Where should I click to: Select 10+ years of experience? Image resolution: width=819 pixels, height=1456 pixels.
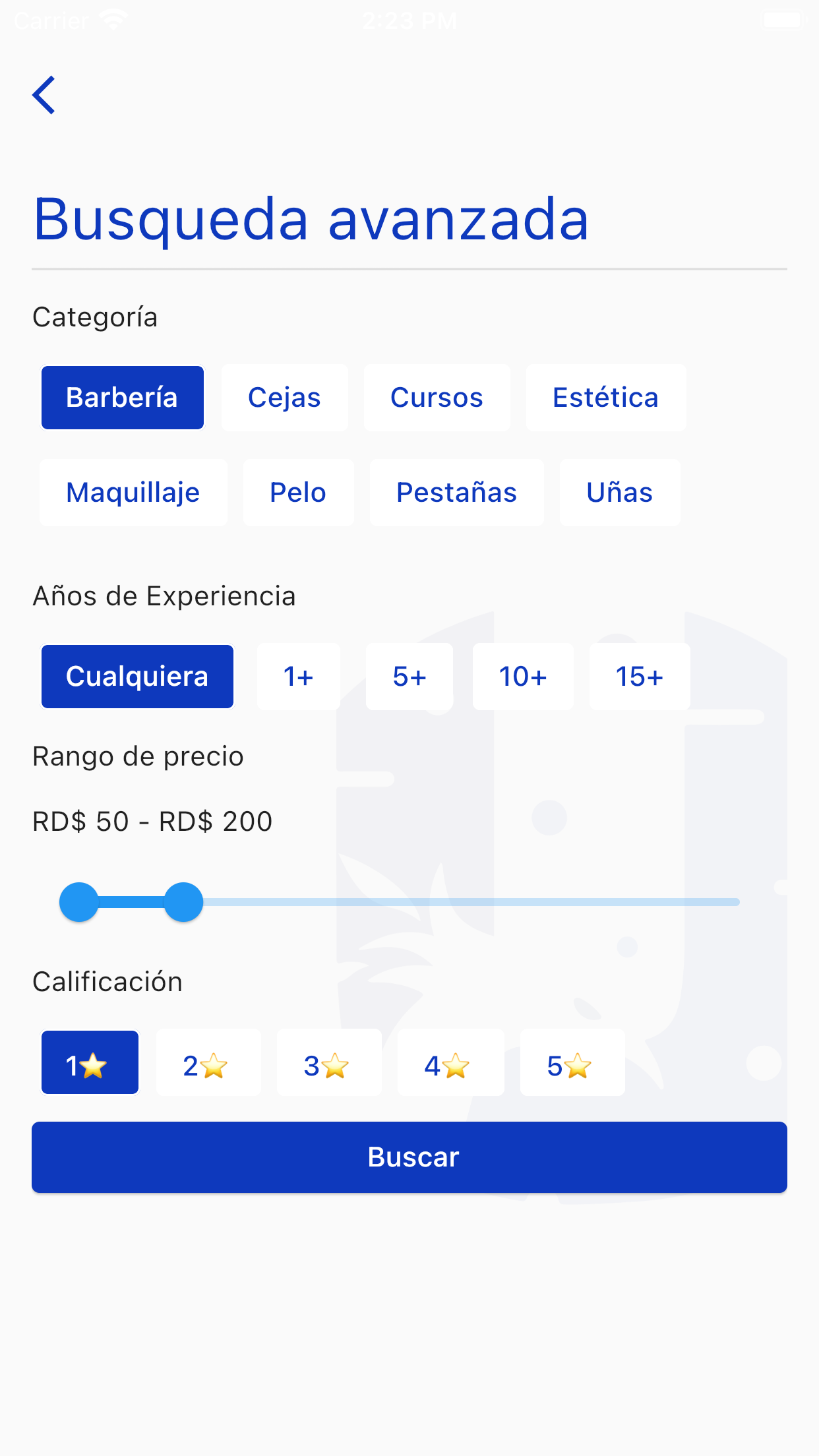coord(523,677)
